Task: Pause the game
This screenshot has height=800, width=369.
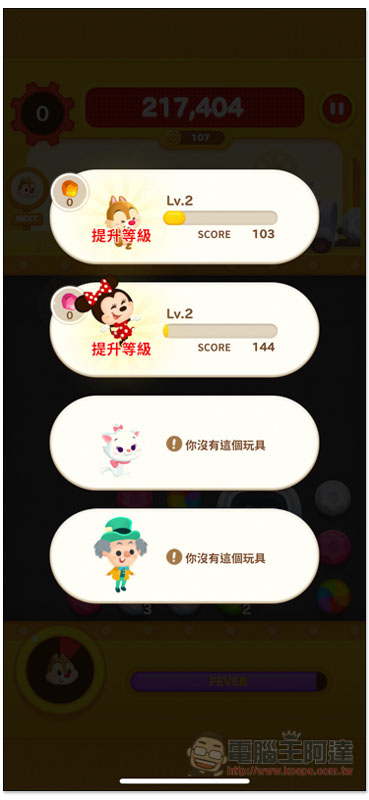Action: (337, 108)
